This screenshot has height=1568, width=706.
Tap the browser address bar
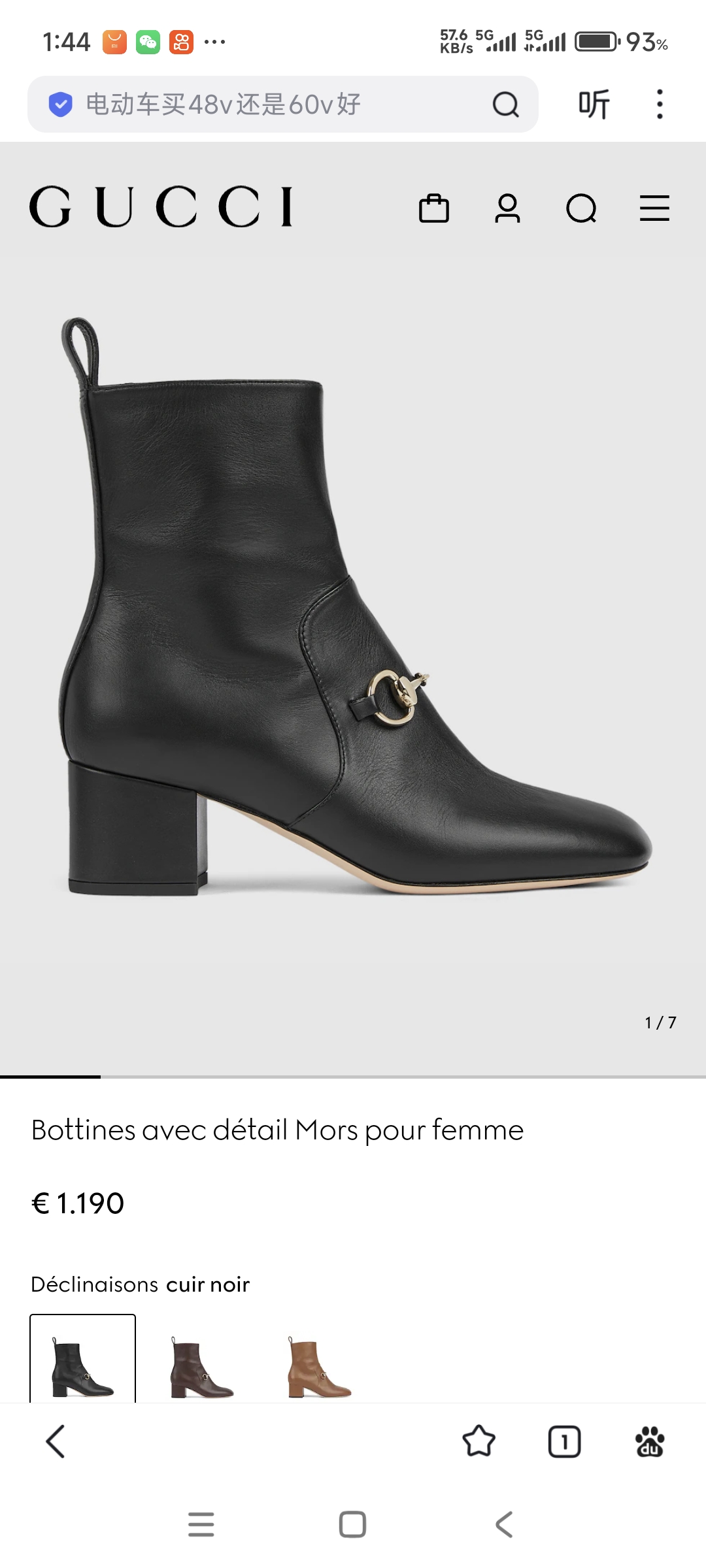click(282, 105)
